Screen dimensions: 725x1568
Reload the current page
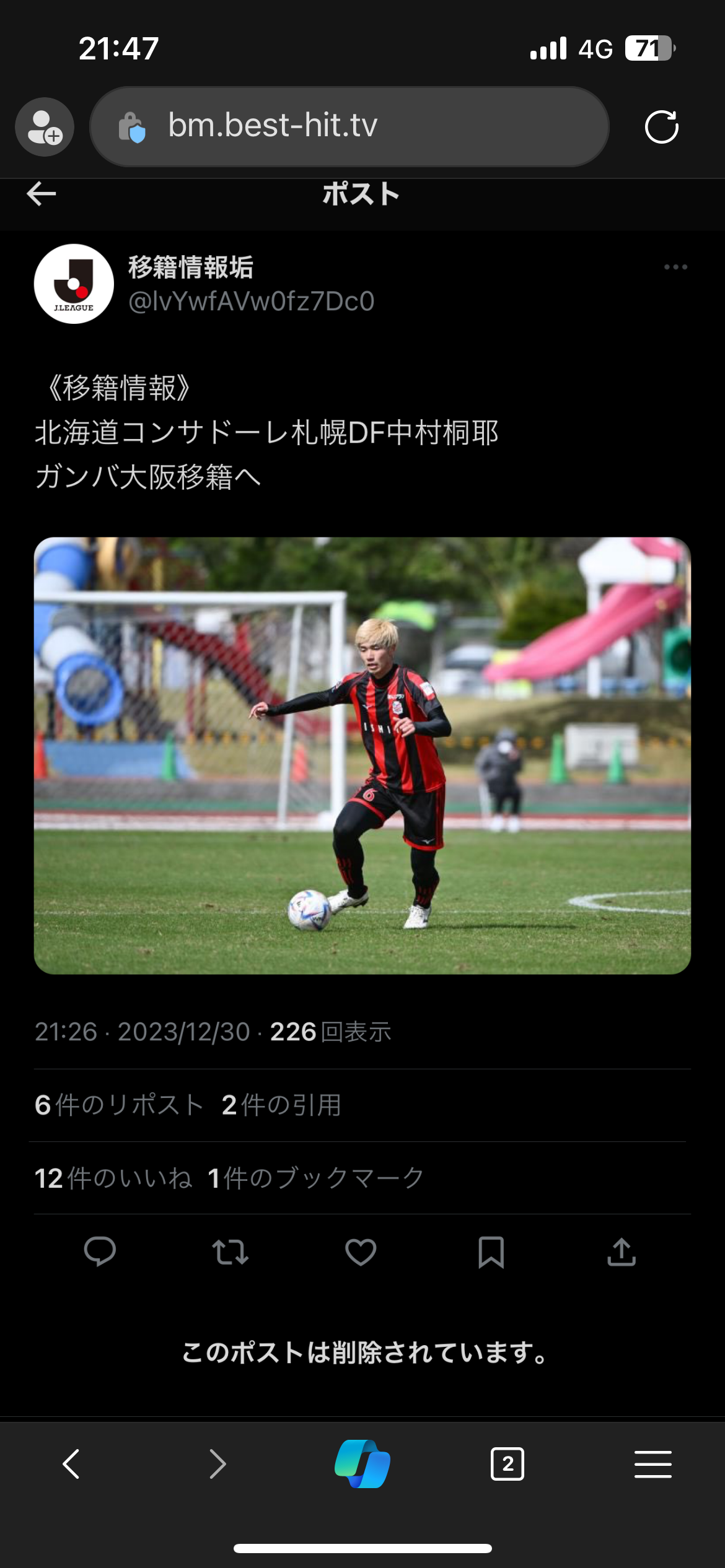pyautogui.click(x=661, y=127)
